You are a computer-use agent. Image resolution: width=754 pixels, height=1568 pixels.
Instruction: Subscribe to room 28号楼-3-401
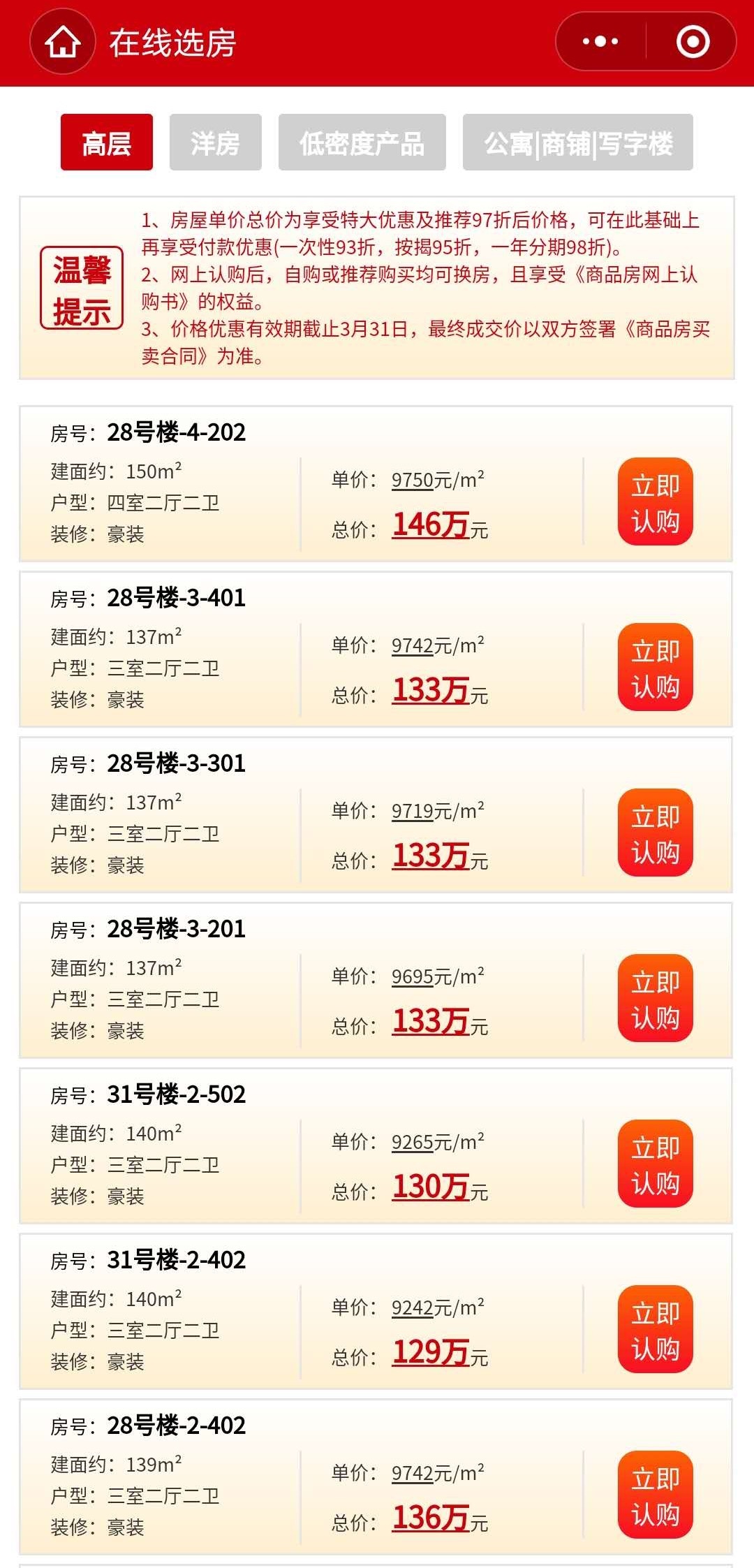655,668
